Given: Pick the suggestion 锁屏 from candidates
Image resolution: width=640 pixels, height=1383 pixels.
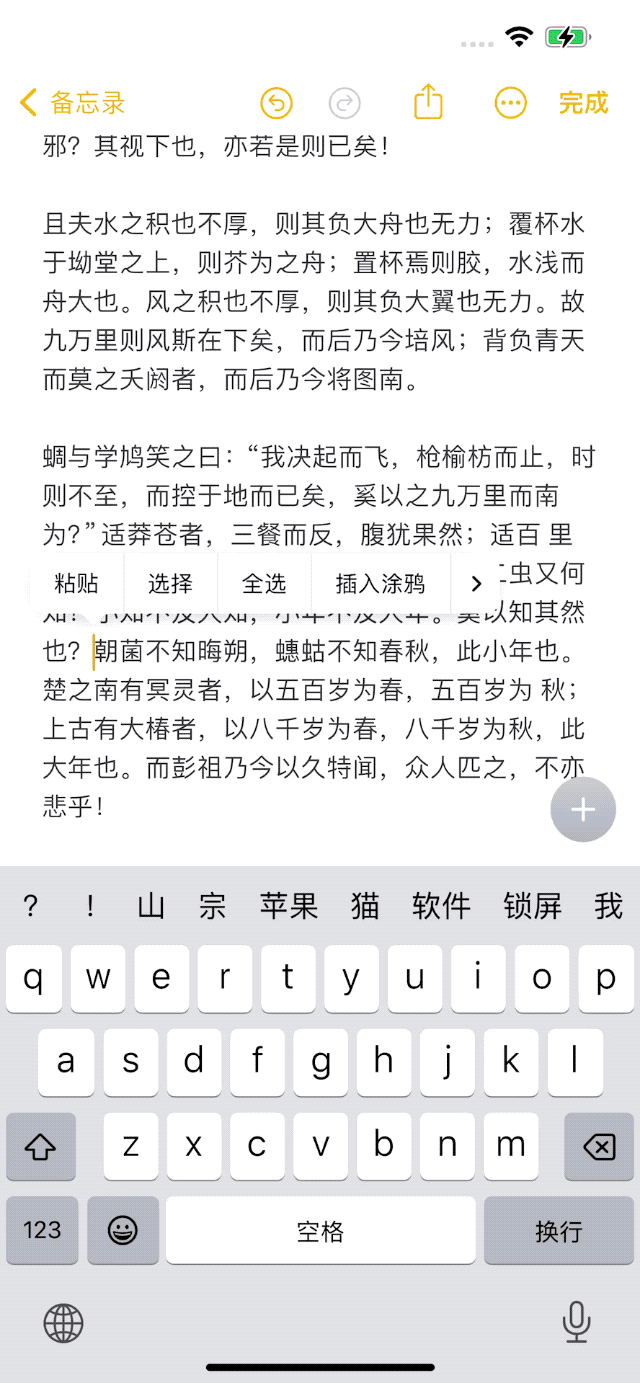Looking at the screenshot, I should [x=533, y=906].
